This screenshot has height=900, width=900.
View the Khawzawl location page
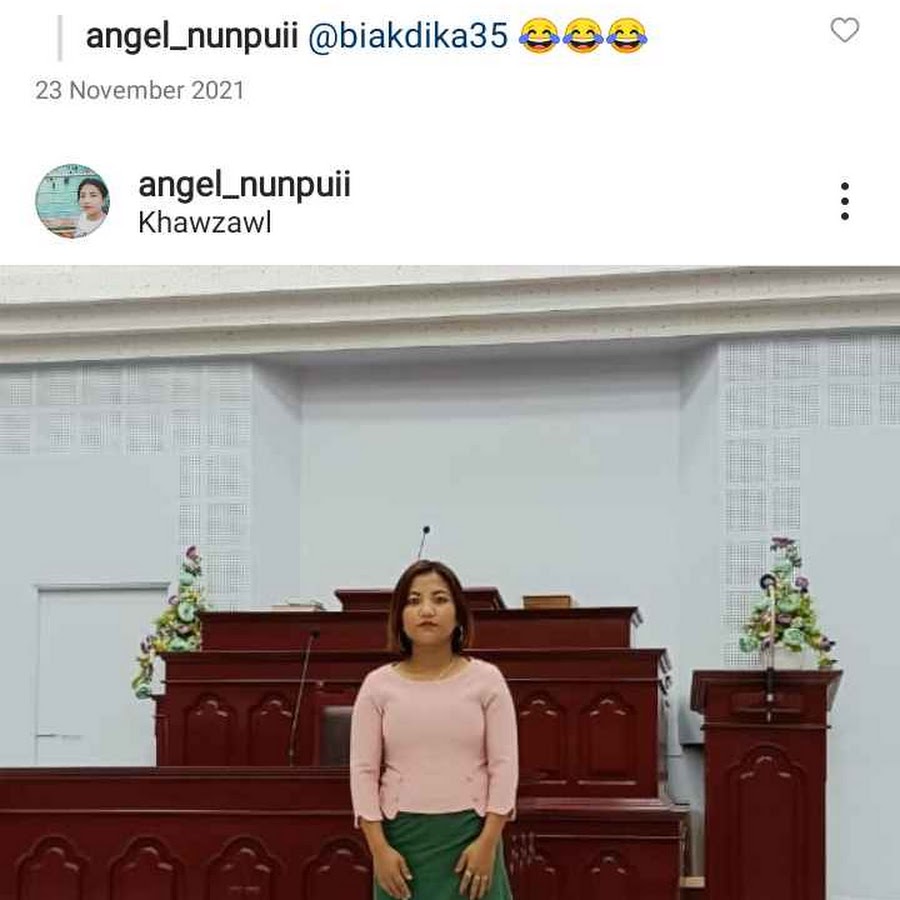[204, 222]
